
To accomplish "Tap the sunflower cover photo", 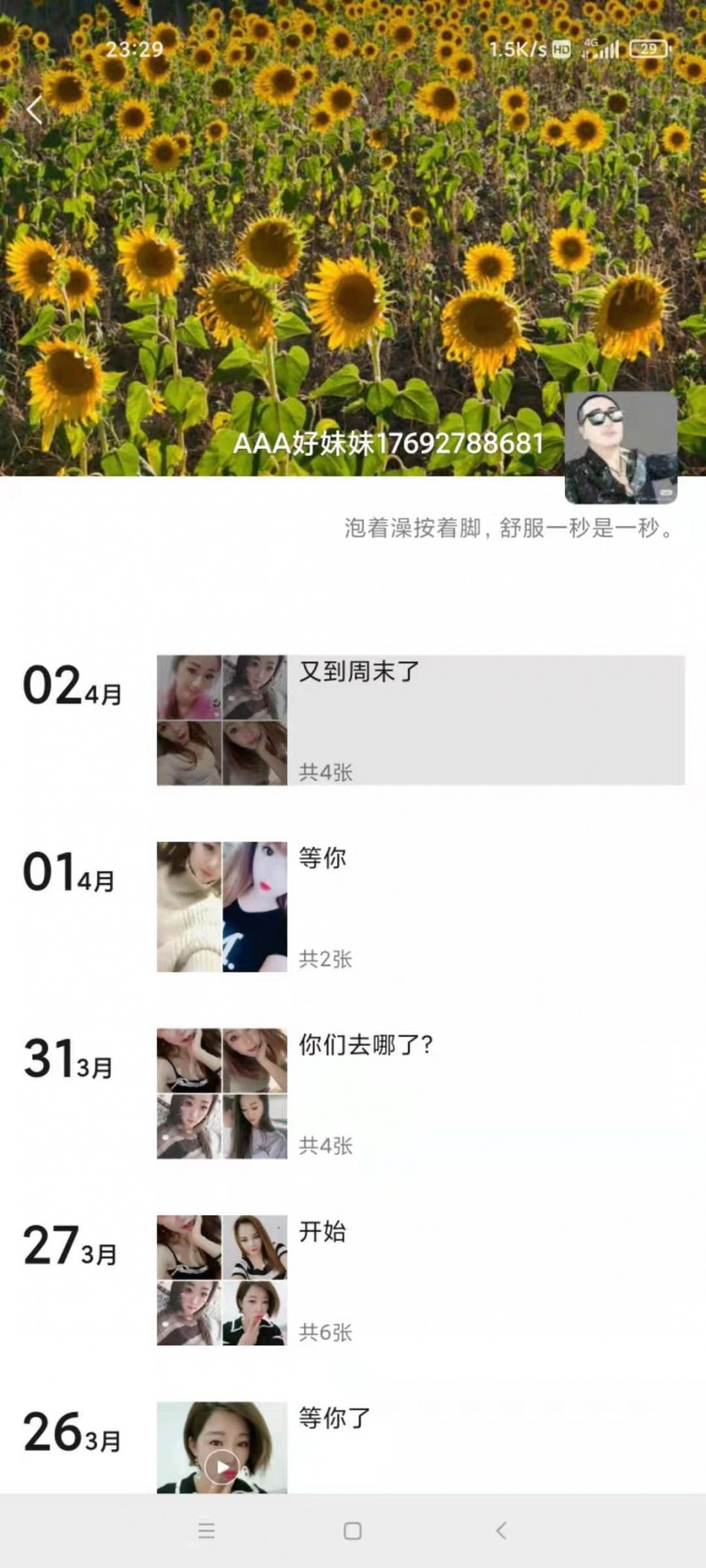I will click(353, 245).
